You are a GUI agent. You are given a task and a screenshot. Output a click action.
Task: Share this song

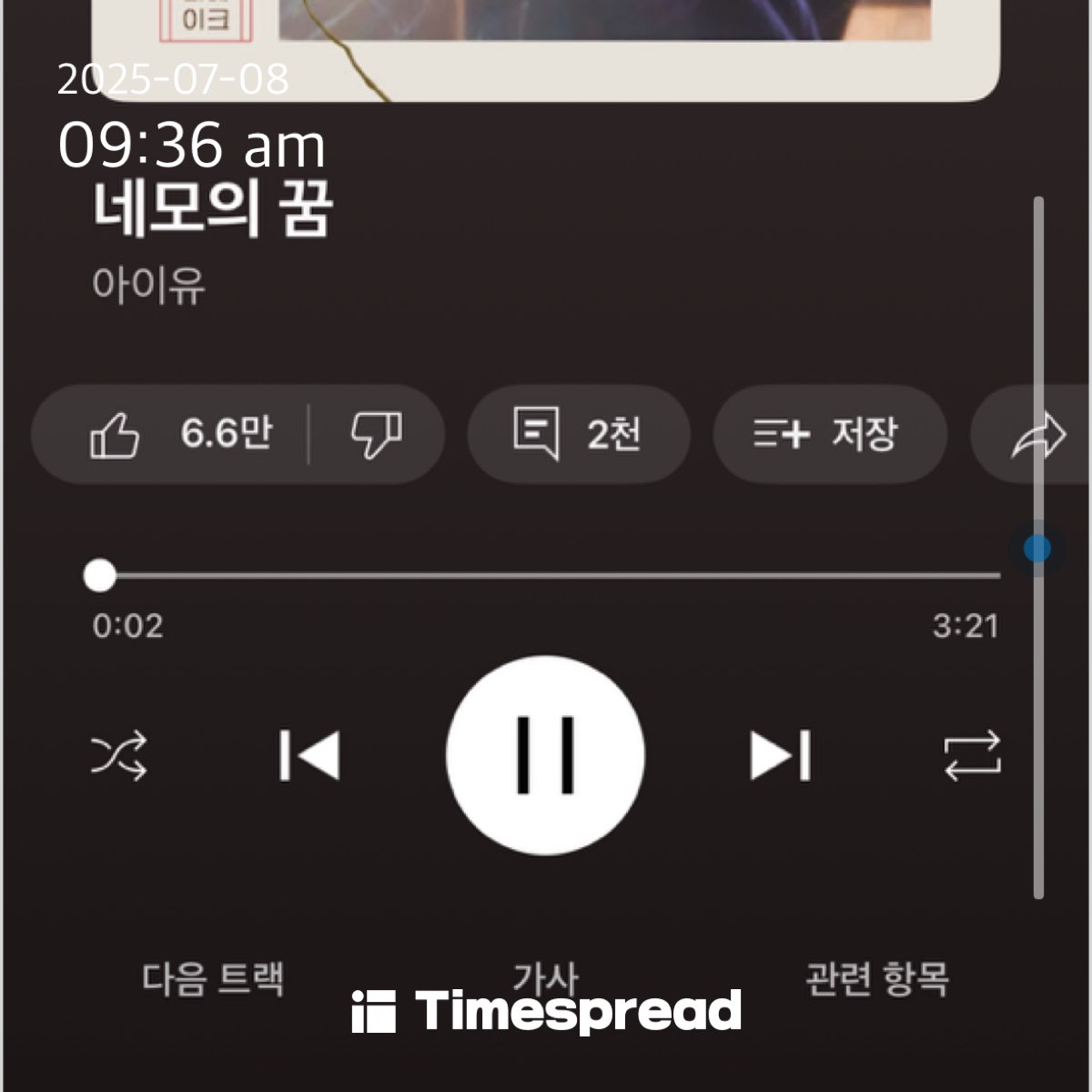tap(1037, 435)
